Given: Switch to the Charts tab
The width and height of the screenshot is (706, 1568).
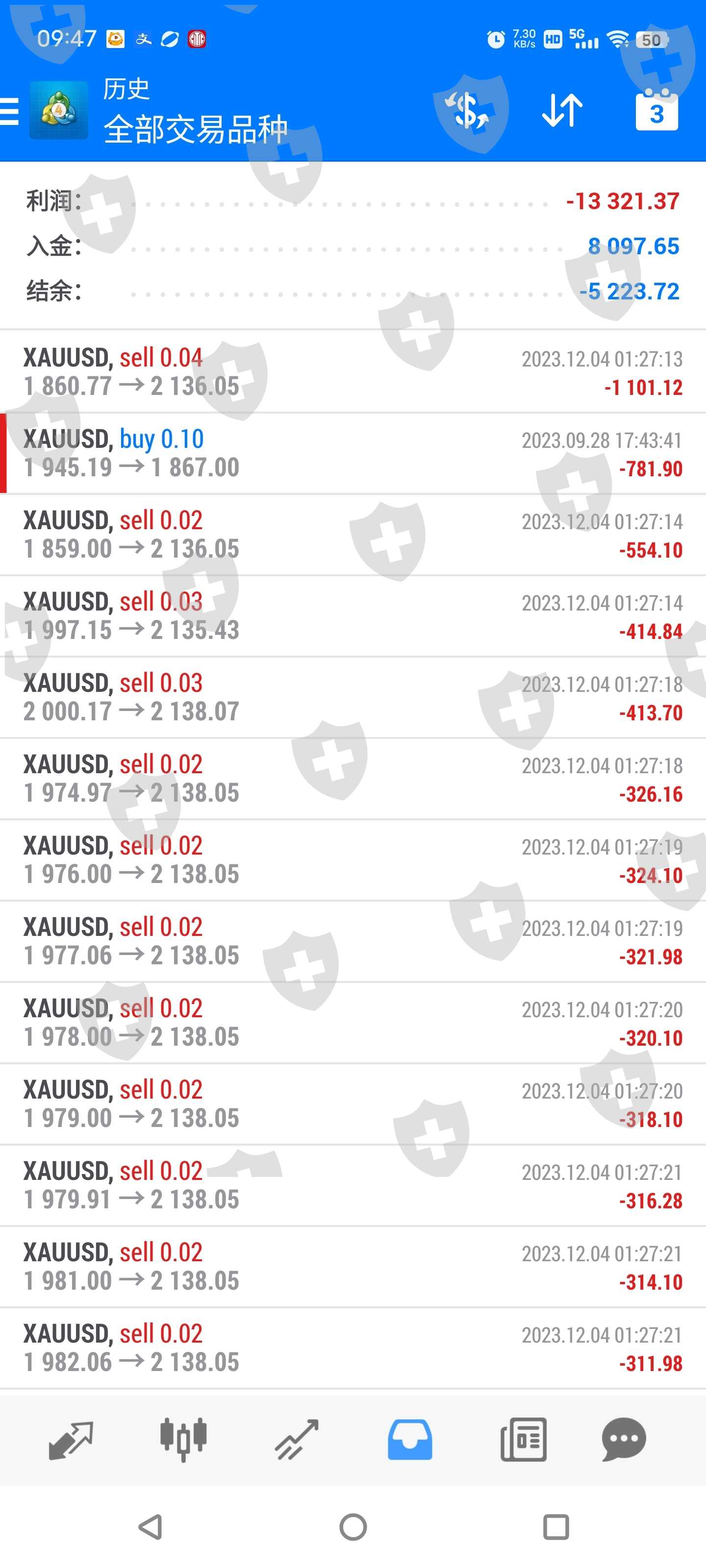Looking at the screenshot, I should [x=183, y=1439].
